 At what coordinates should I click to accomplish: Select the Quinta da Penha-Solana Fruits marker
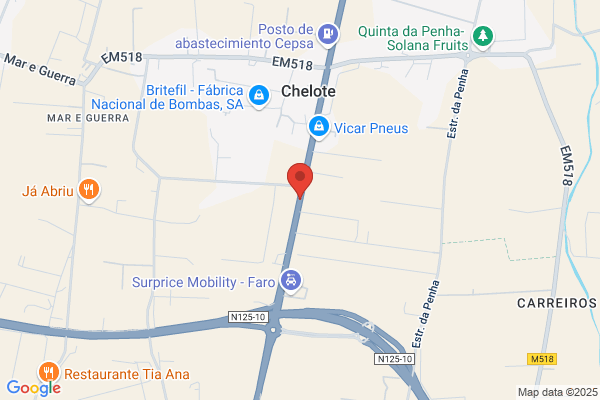point(483,37)
